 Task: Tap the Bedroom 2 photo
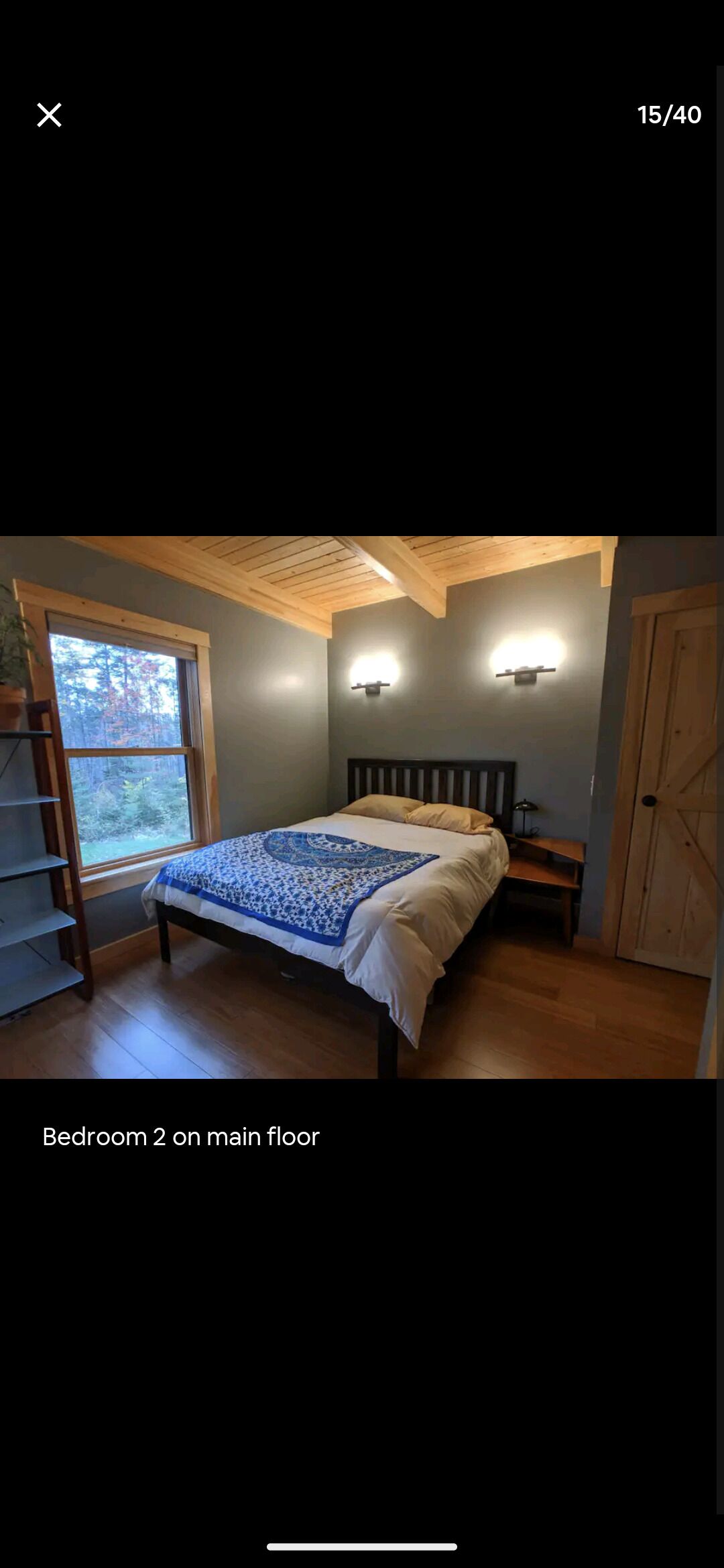tap(359, 807)
